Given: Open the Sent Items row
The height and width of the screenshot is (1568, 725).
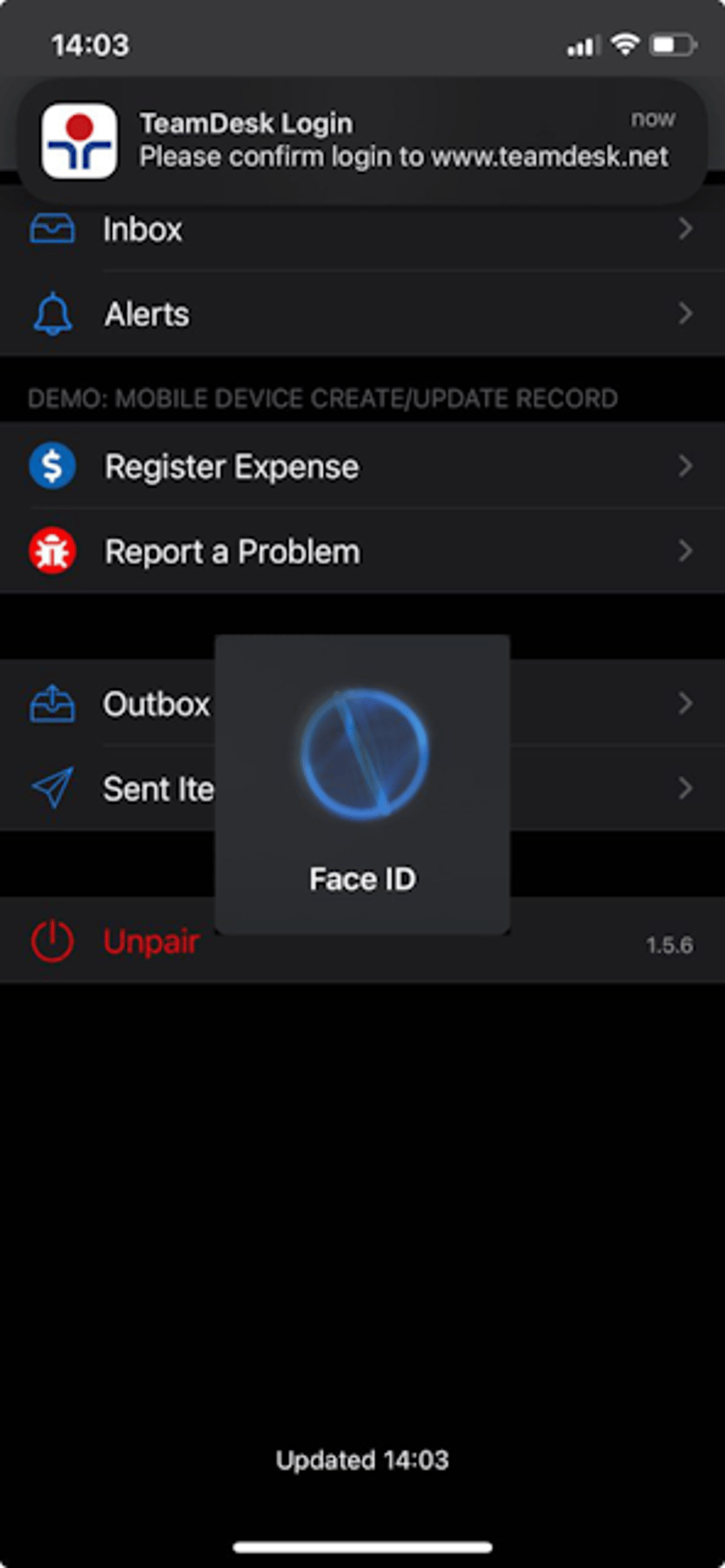Looking at the screenshot, I should coord(362,788).
